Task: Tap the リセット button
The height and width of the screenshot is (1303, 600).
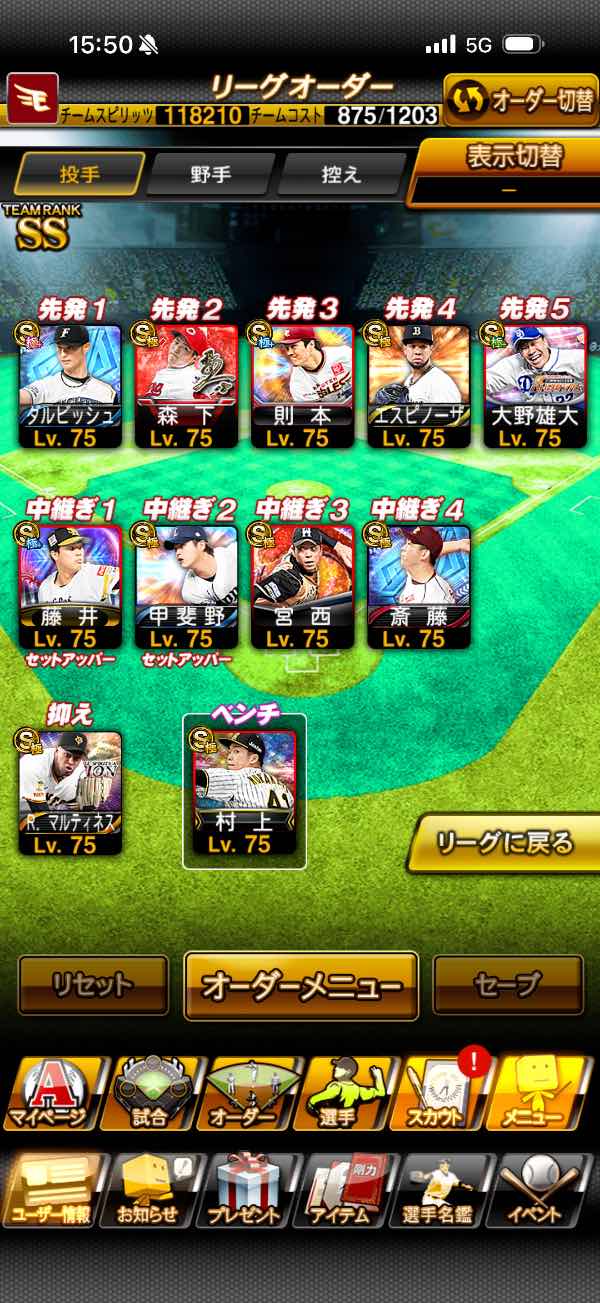Action: tap(93, 985)
